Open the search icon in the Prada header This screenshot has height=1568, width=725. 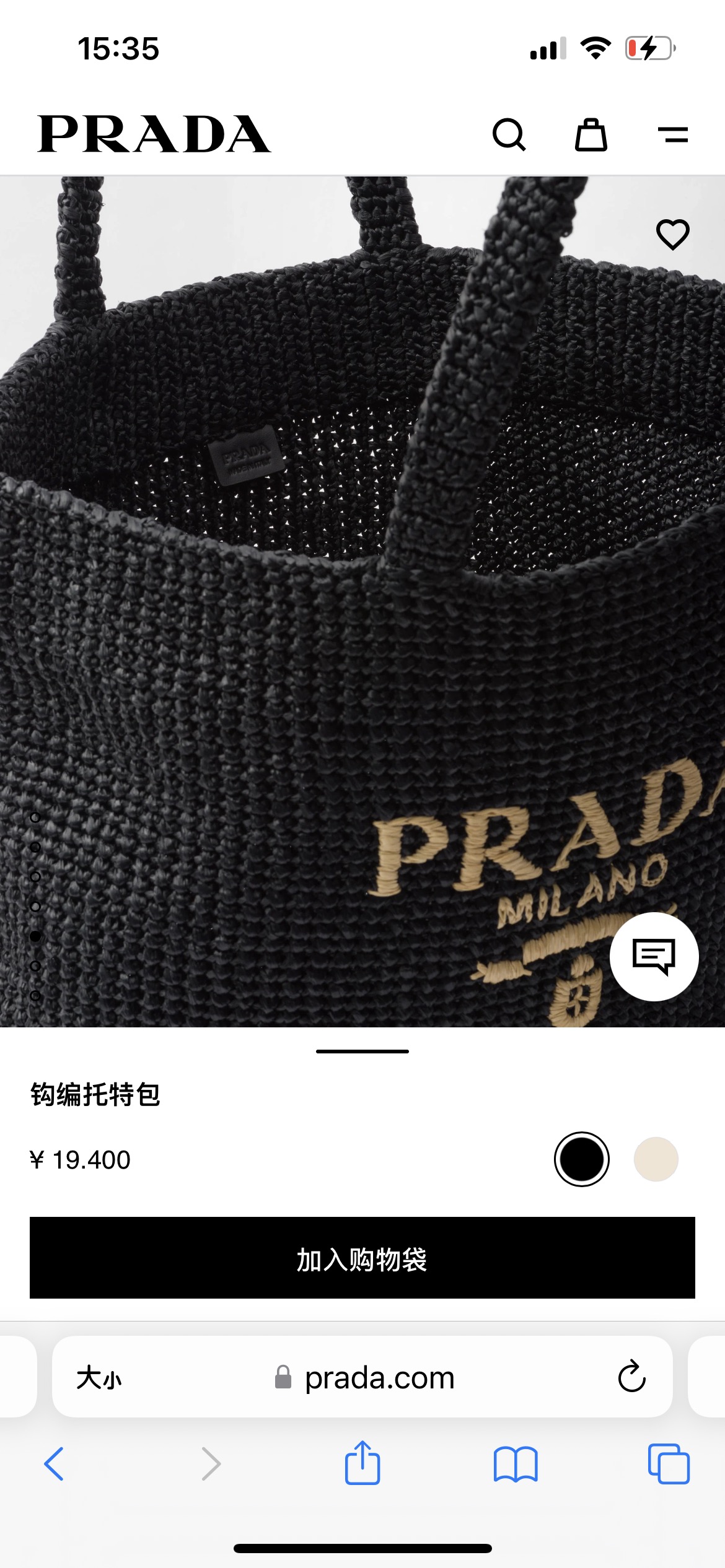[509, 134]
